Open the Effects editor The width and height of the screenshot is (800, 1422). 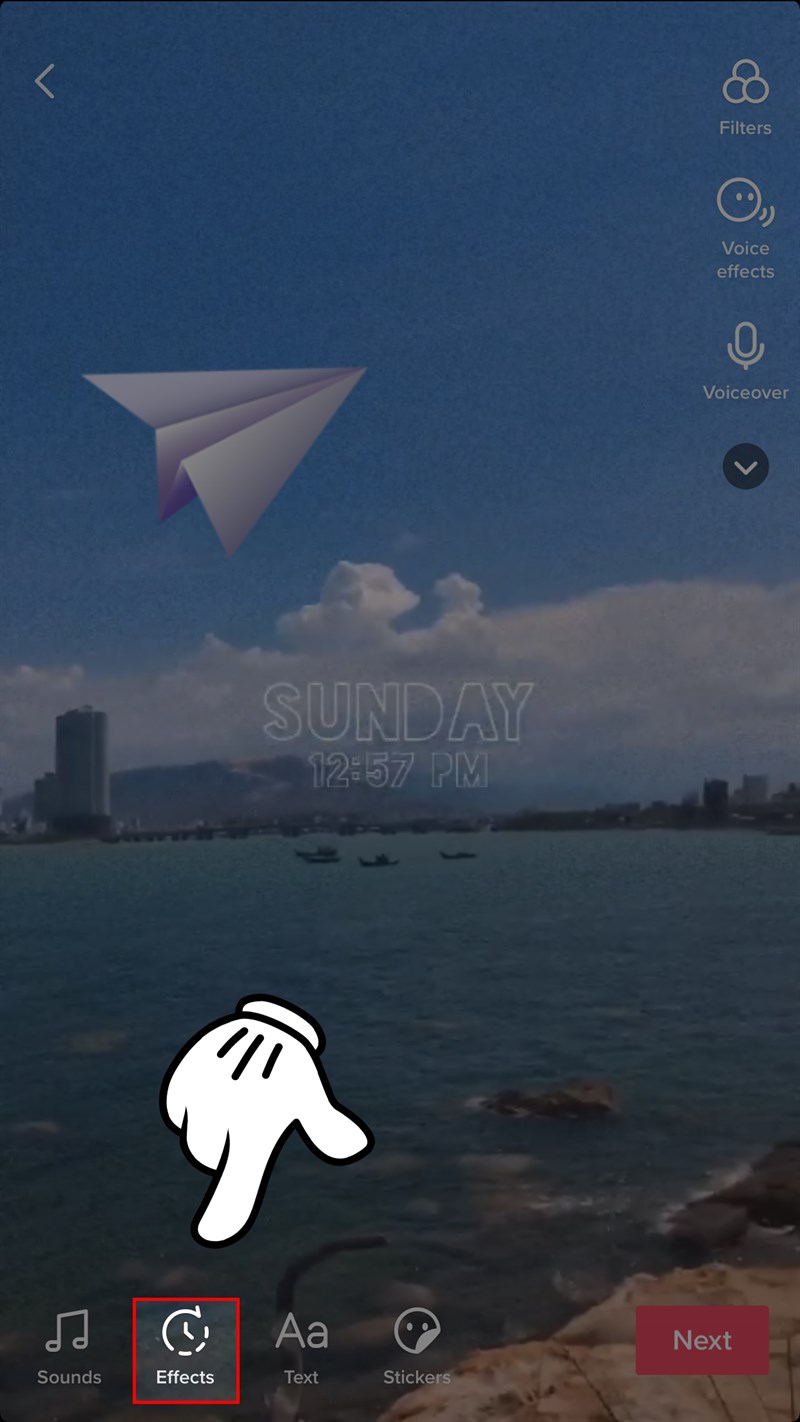[x=186, y=1346]
